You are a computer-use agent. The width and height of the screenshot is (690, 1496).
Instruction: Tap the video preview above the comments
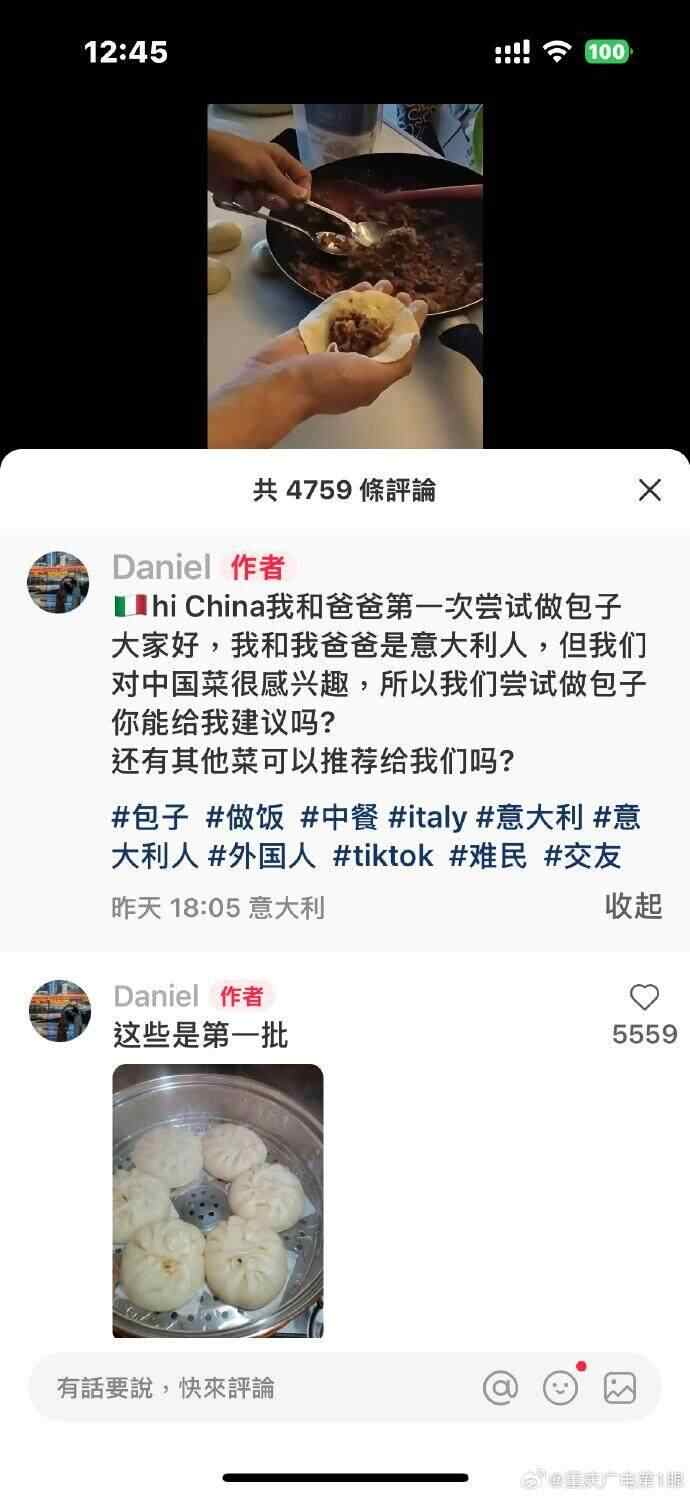click(x=345, y=276)
